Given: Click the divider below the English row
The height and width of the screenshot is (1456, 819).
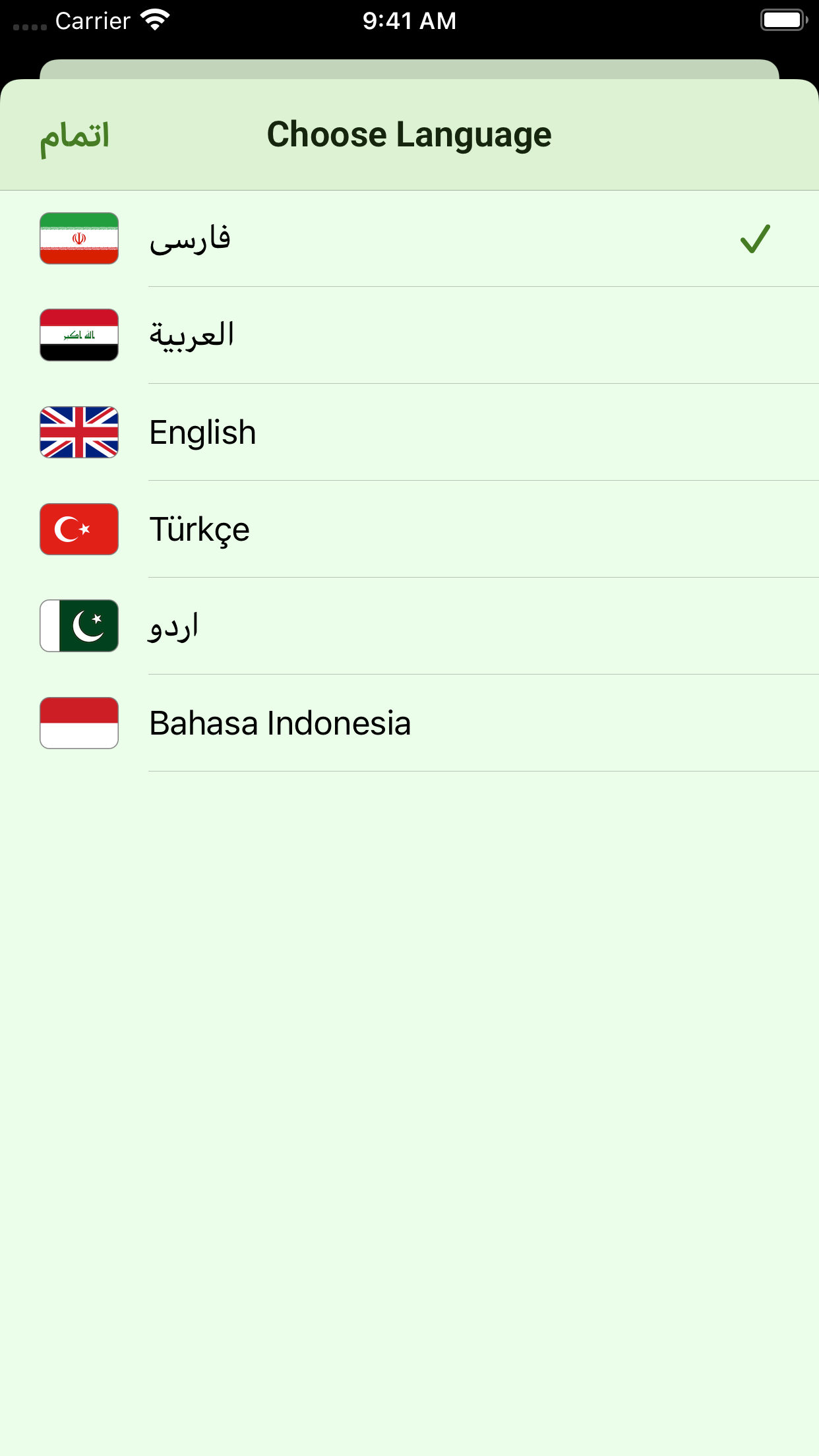Looking at the screenshot, I should click(x=482, y=481).
